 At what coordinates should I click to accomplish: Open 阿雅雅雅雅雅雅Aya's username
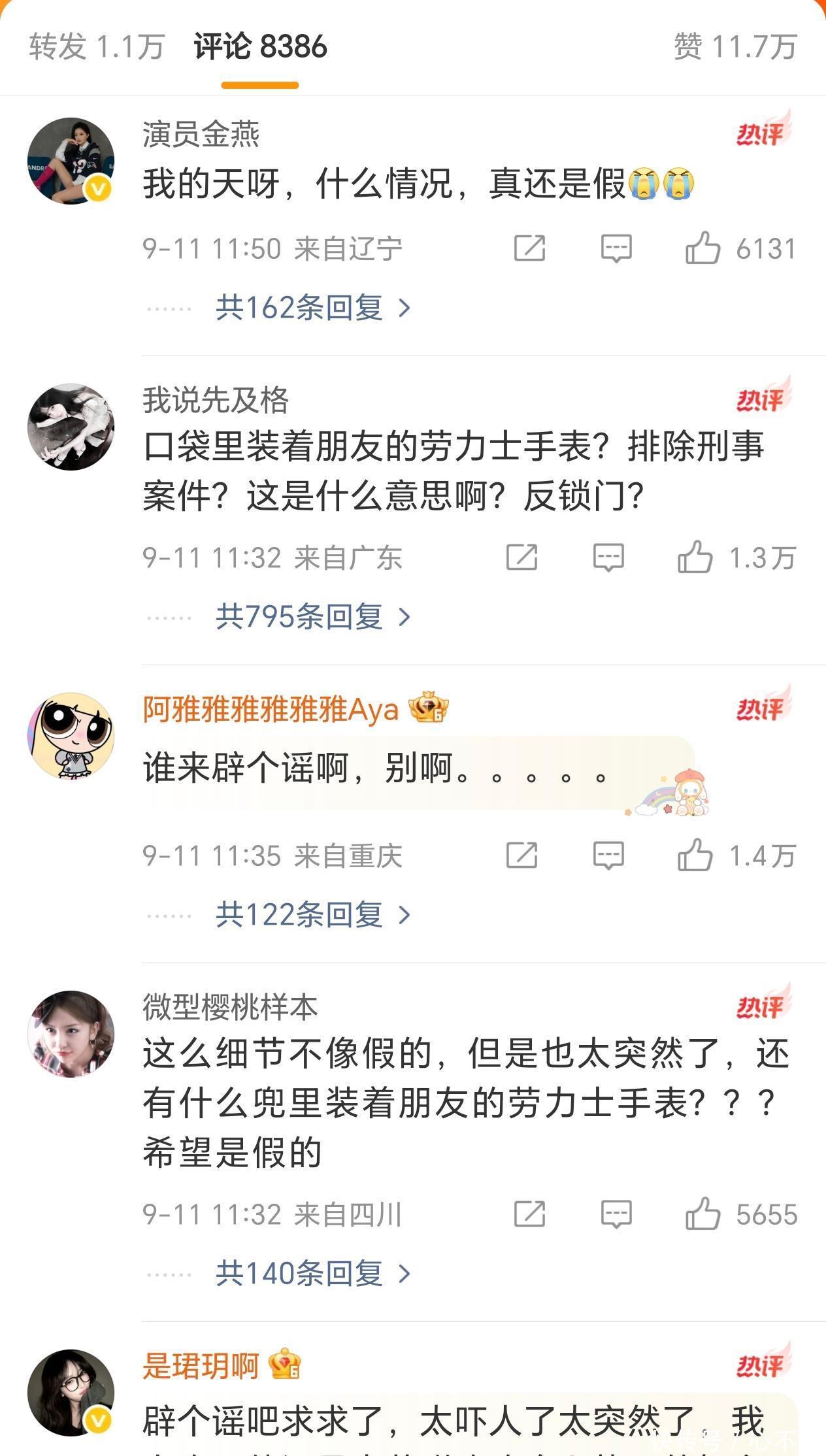point(271,709)
